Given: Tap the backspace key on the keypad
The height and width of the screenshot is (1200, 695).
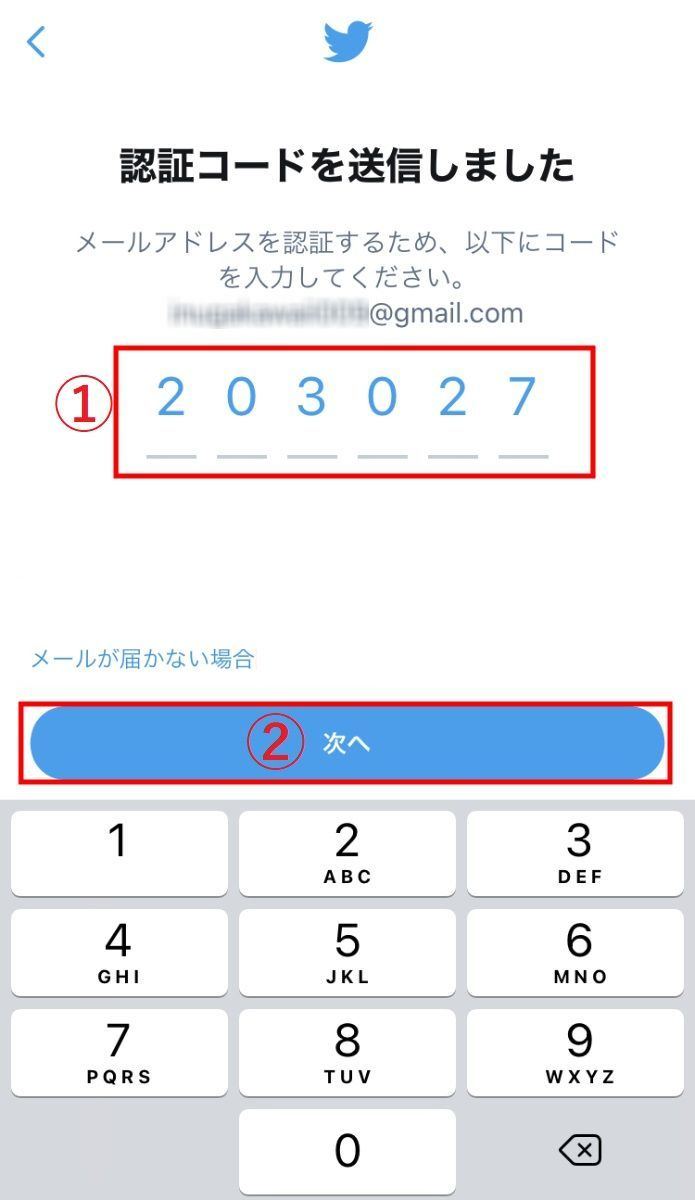Looking at the screenshot, I should point(580,1150).
